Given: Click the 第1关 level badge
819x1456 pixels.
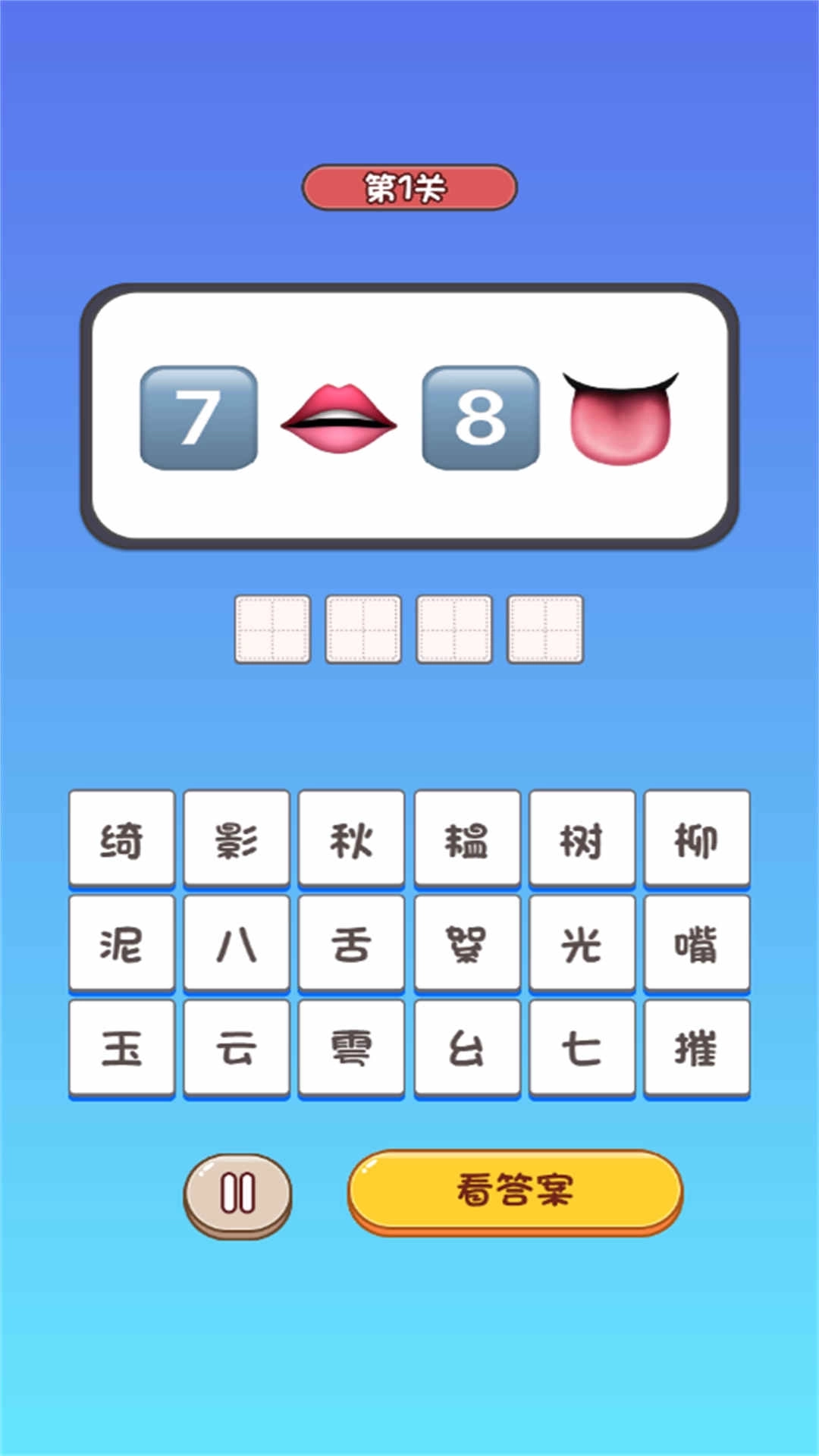Looking at the screenshot, I should click(409, 186).
